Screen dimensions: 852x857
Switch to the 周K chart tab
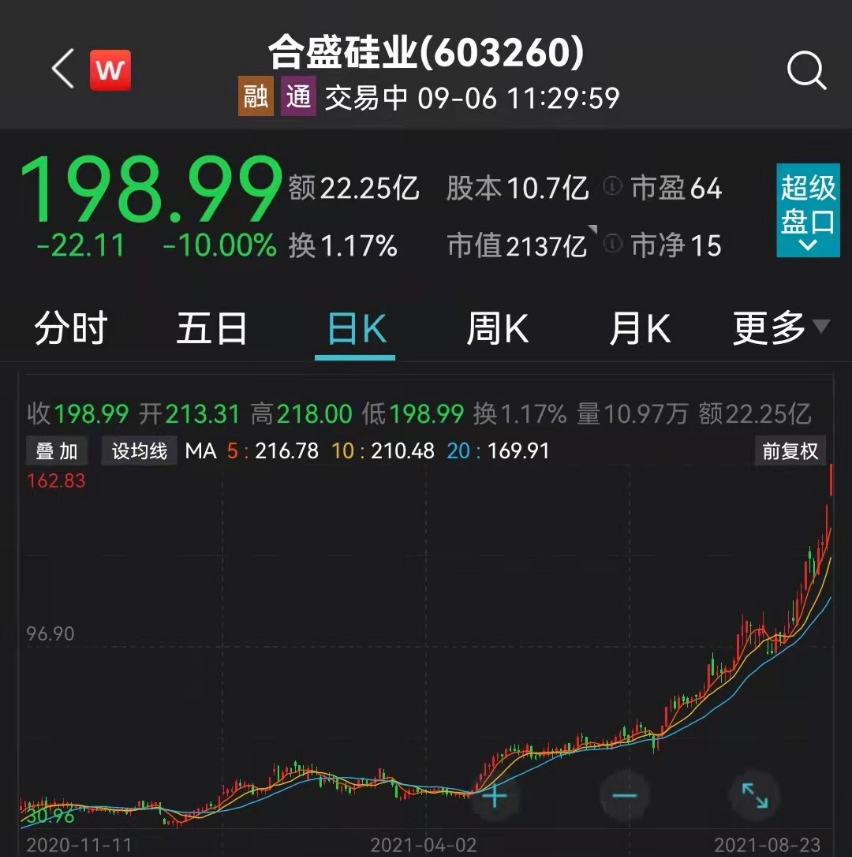point(497,328)
